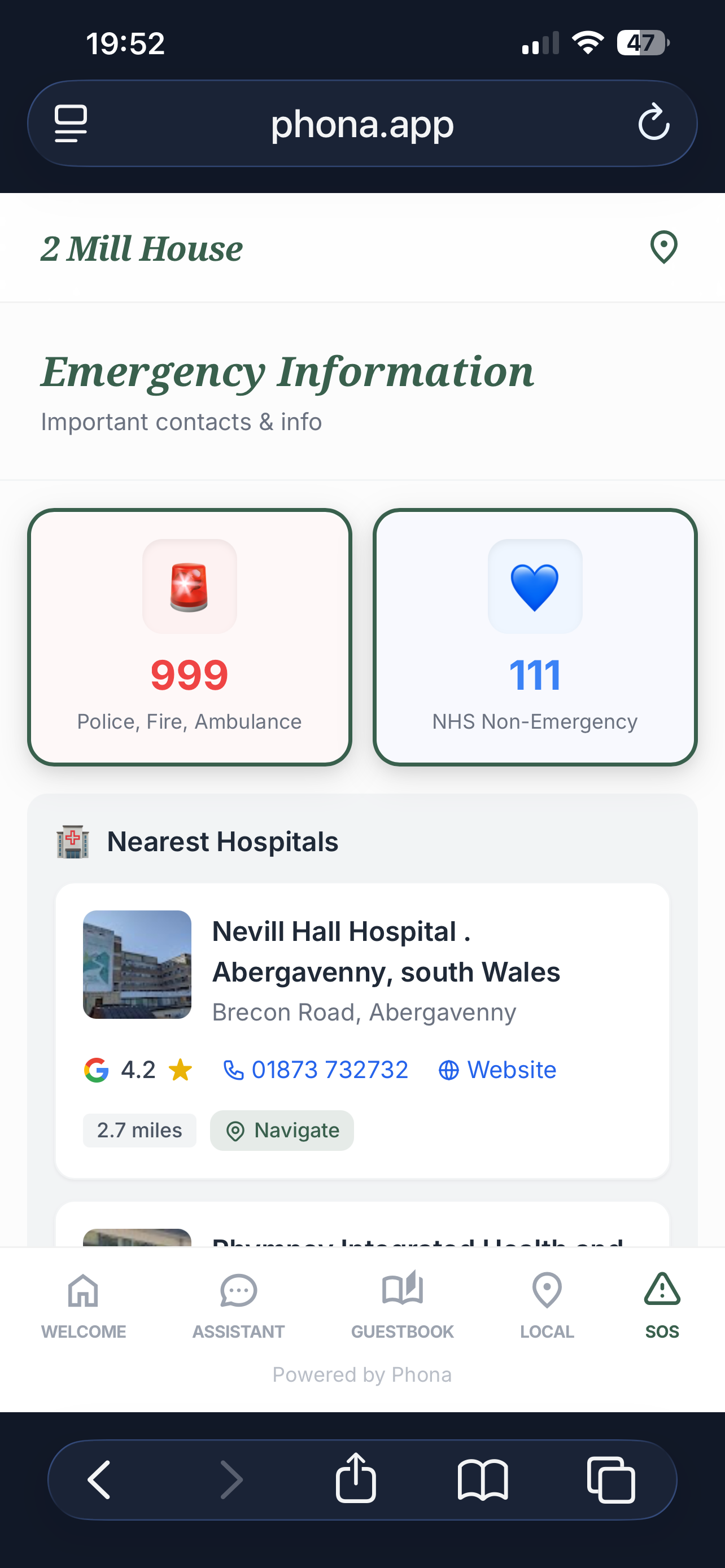Tap the SOS warning icon
Viewport: 725px width, 1568px height.
pyautogui.click(x=661, y=1290)
